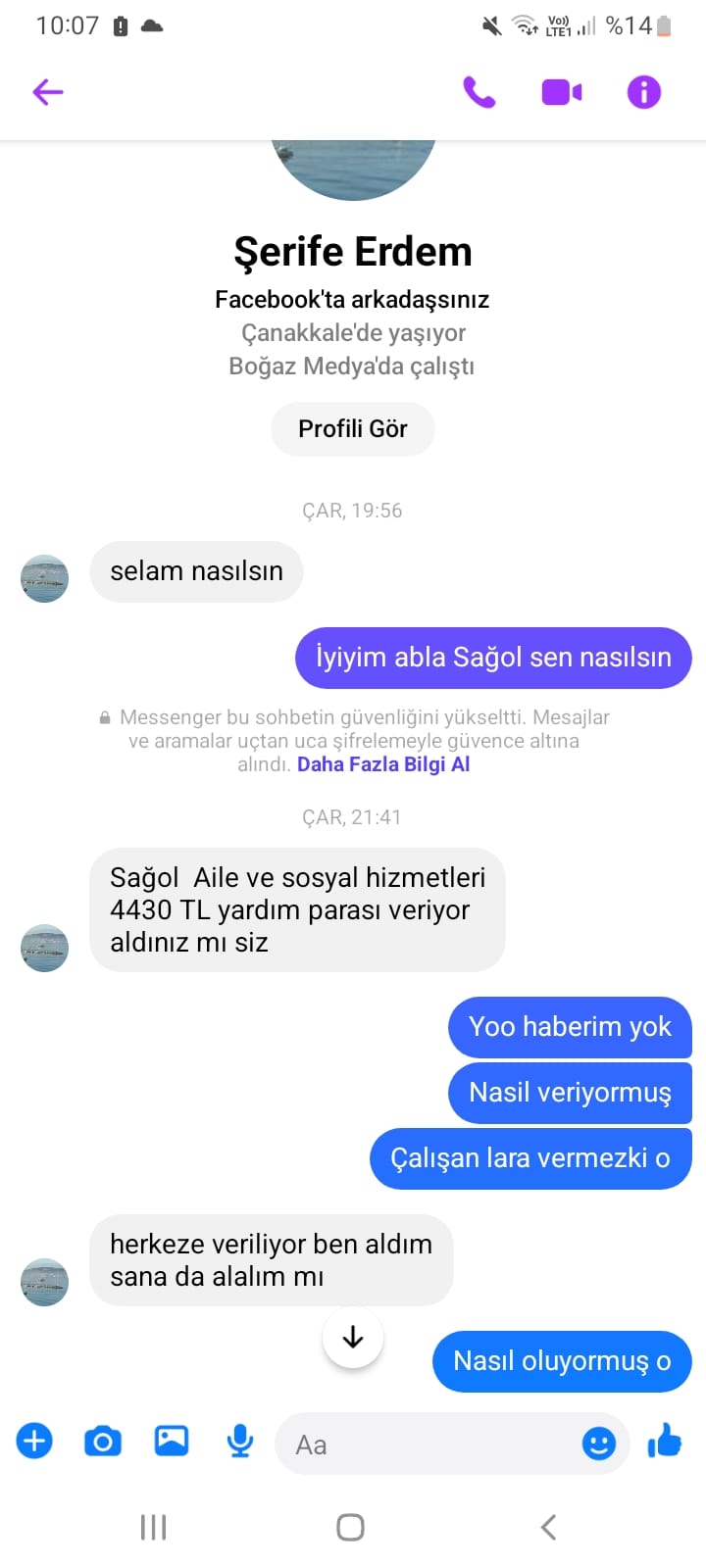Tap the system home button

click(x=350, y=1527)
